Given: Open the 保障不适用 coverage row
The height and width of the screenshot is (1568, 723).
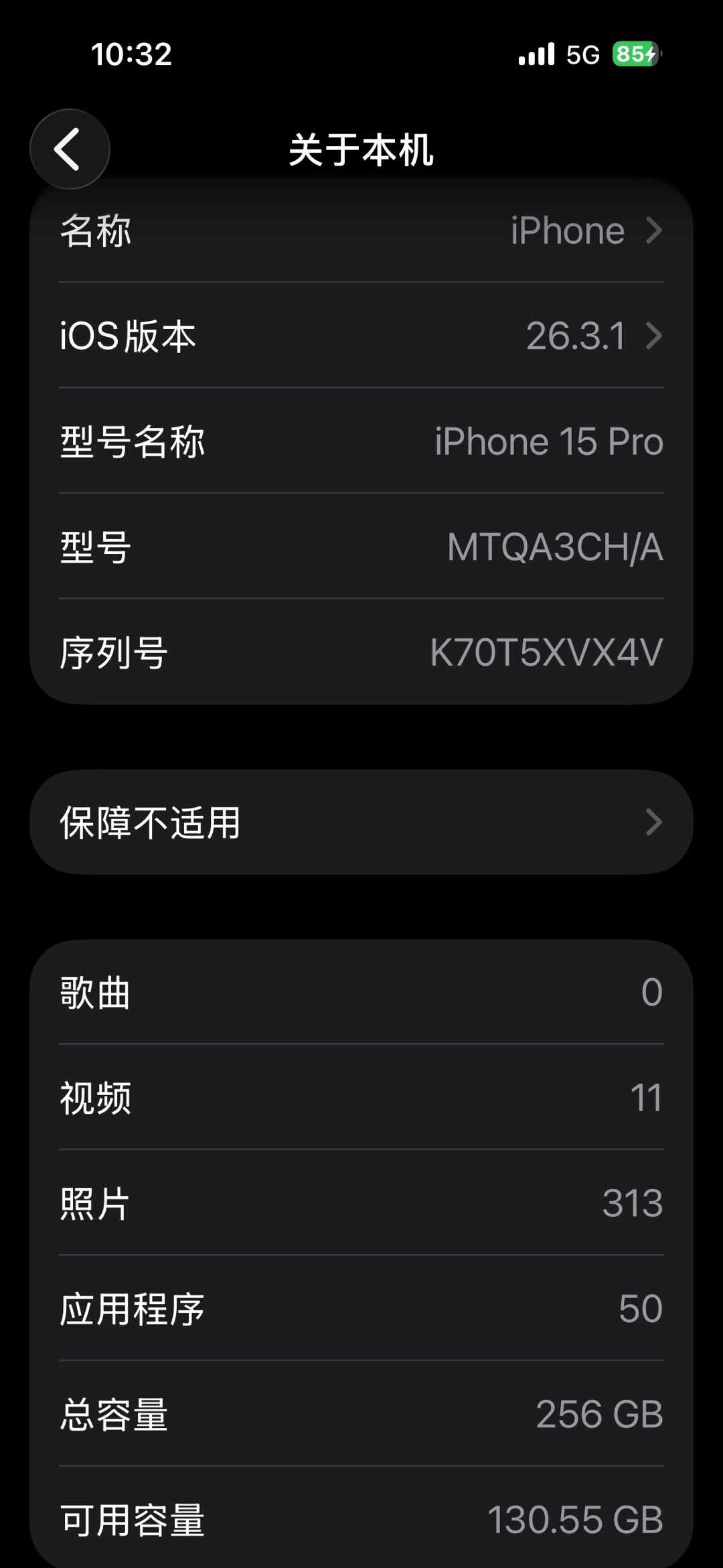Looking at the screenshot, I should tap(361, 822).
